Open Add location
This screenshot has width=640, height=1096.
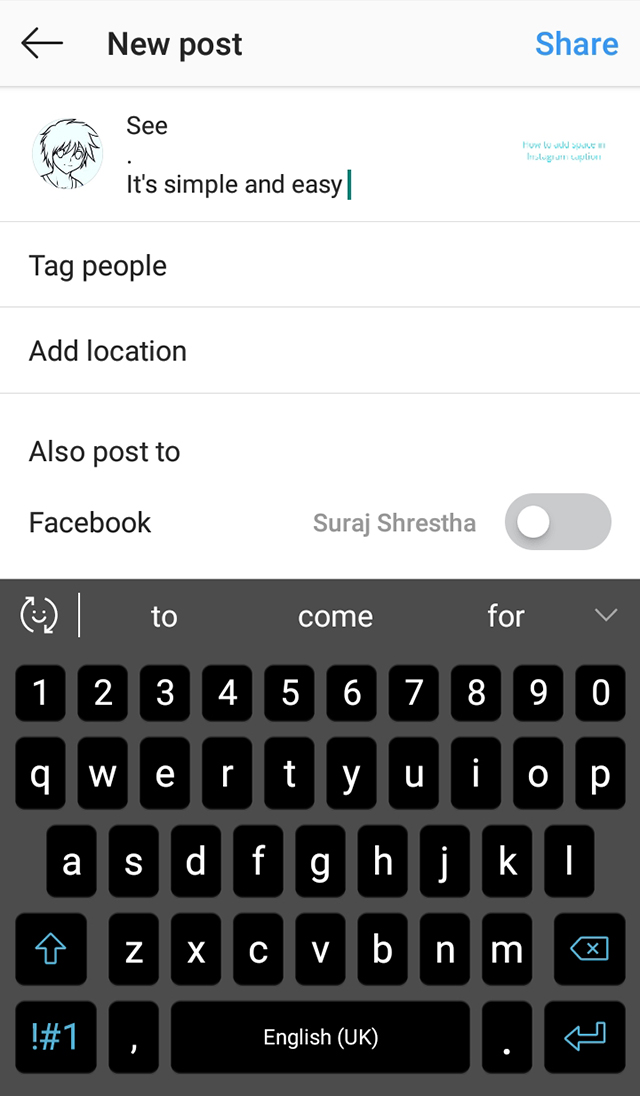[x=320, y=351]
